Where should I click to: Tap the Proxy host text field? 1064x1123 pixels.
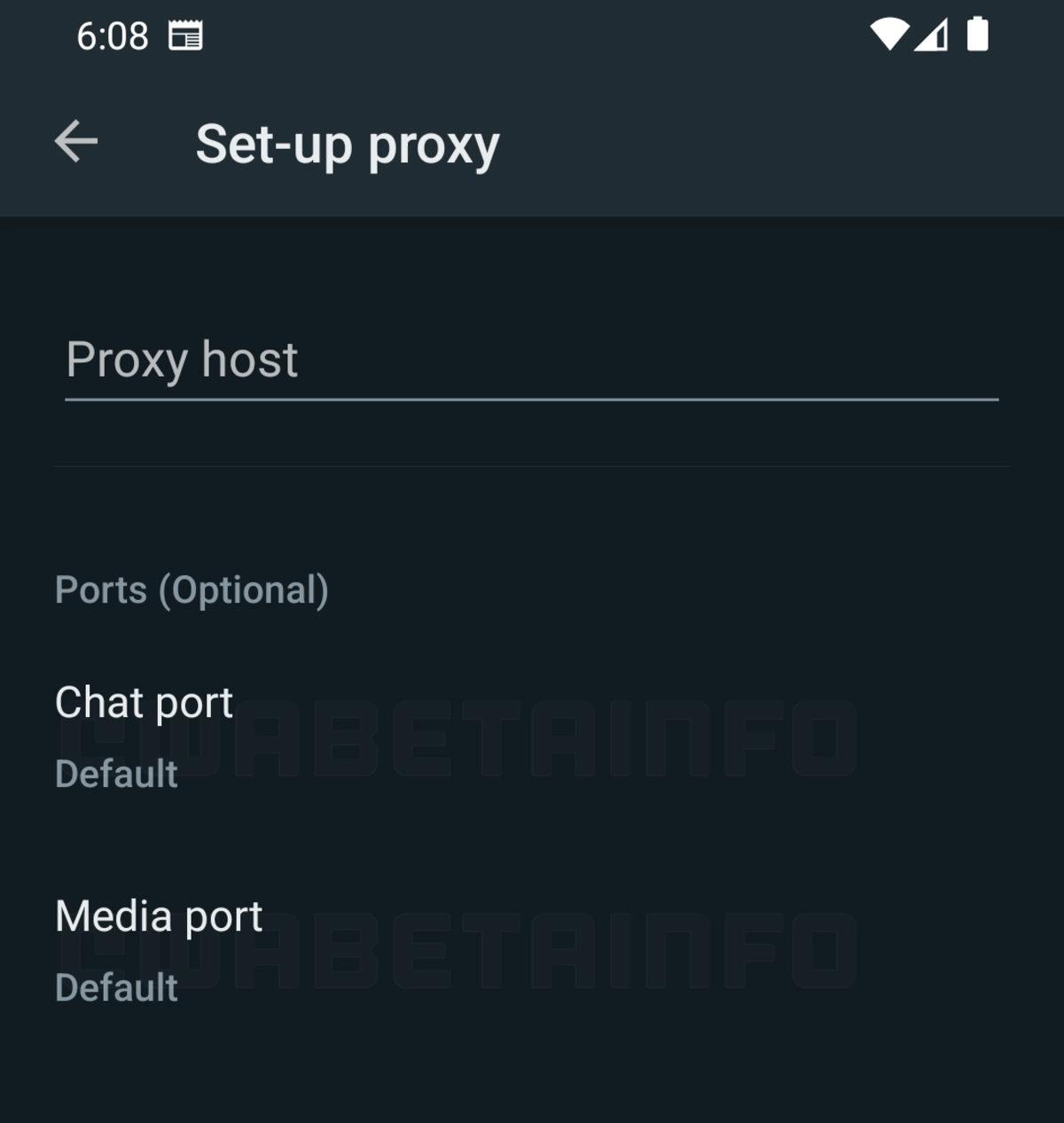point(530,361)
